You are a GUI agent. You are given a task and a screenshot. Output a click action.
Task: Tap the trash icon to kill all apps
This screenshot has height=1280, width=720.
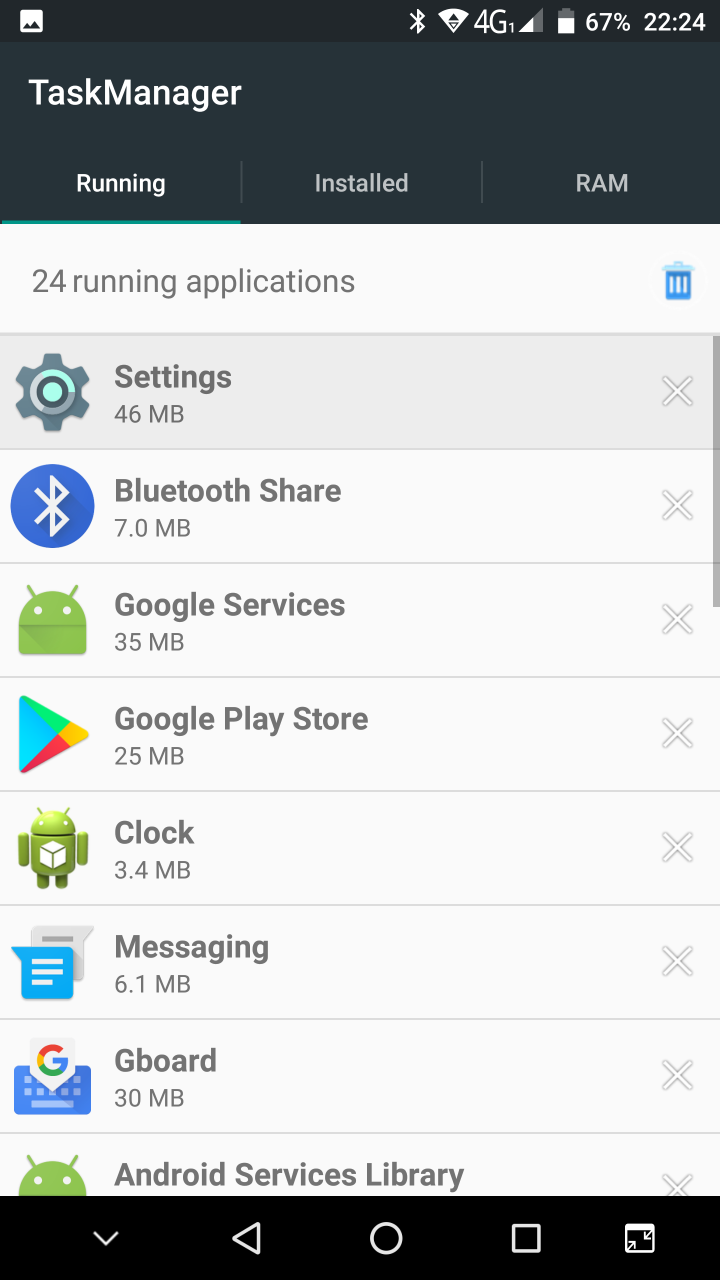[x=678, y=282]
